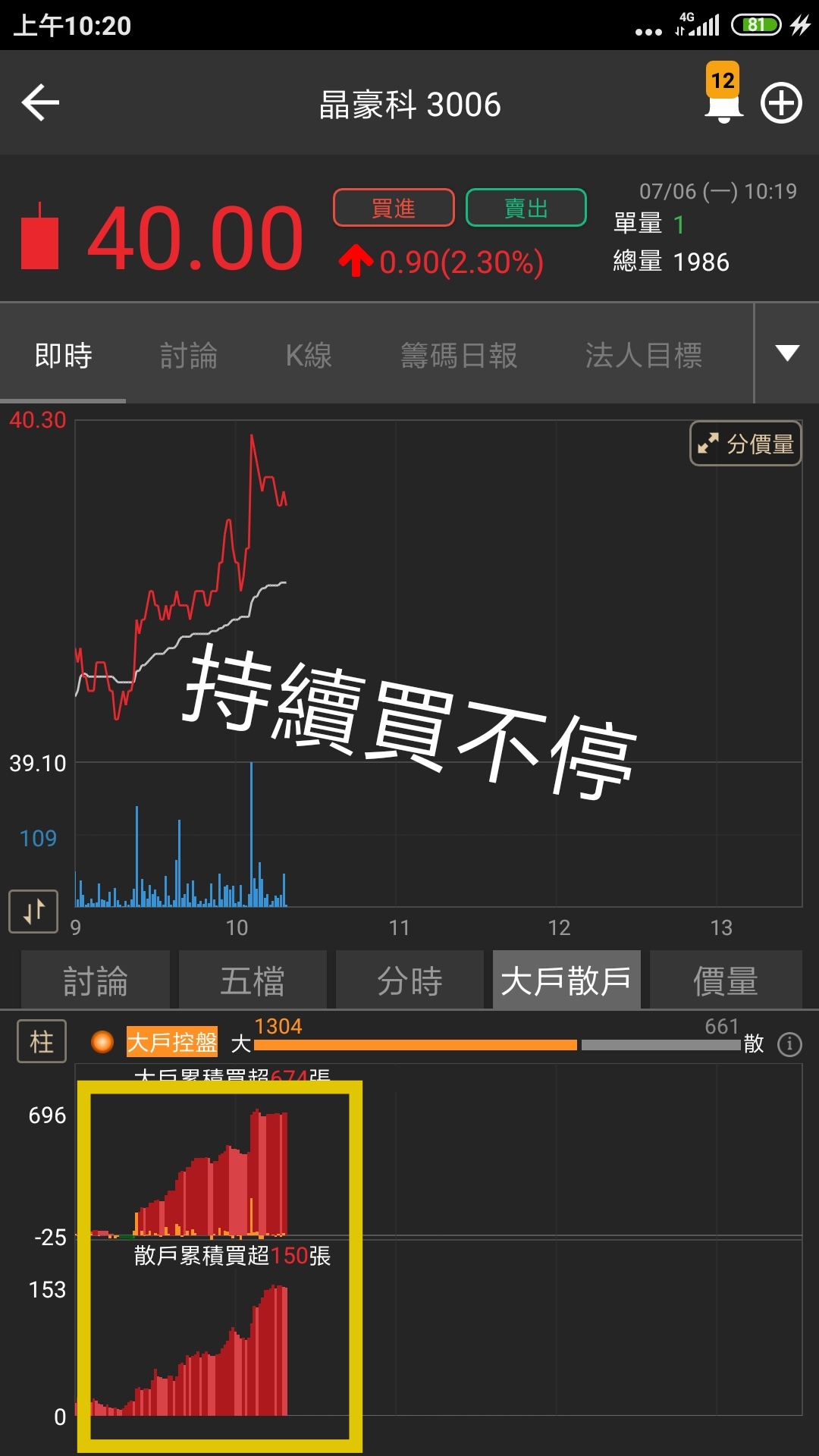Open the lower 討論 tab
Screen dimensions: 819x1456
[96, 981]
